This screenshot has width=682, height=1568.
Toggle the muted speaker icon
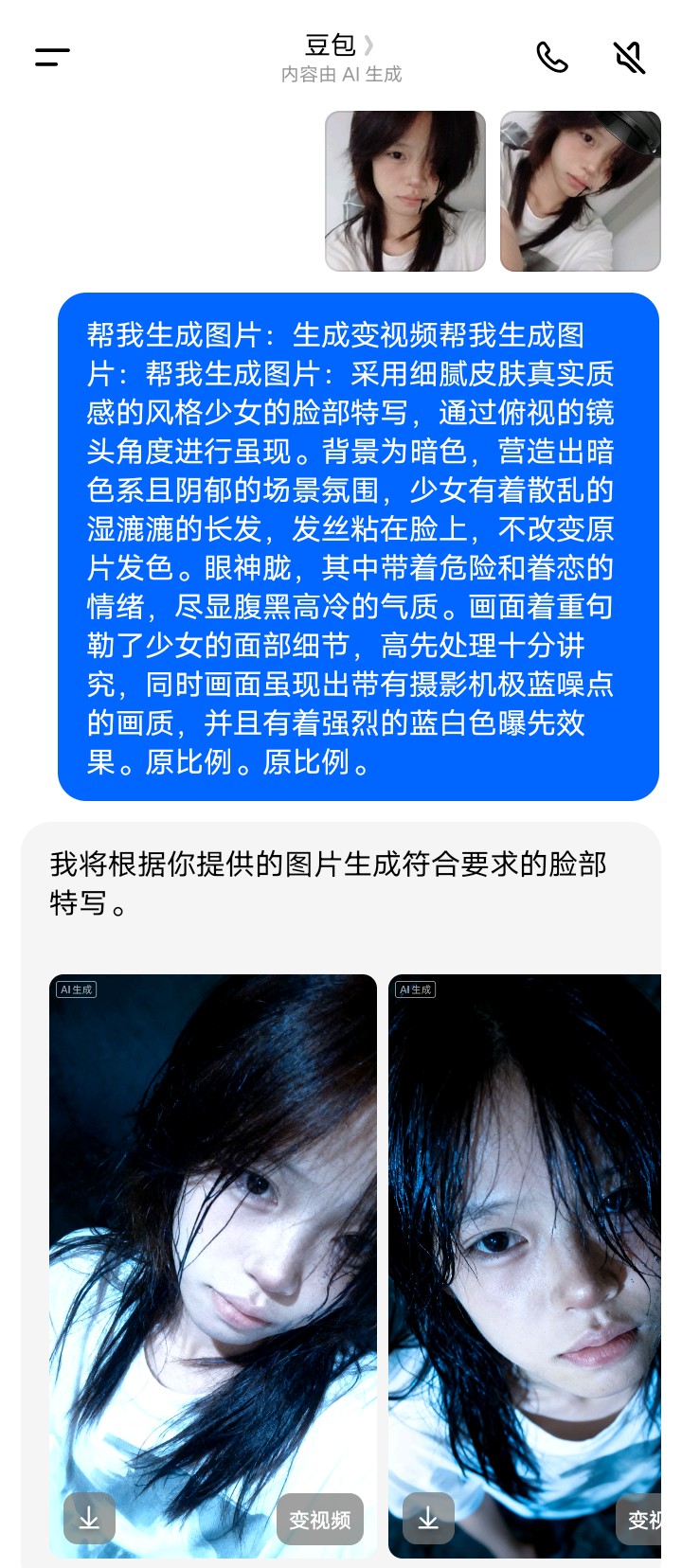(630, 57)
